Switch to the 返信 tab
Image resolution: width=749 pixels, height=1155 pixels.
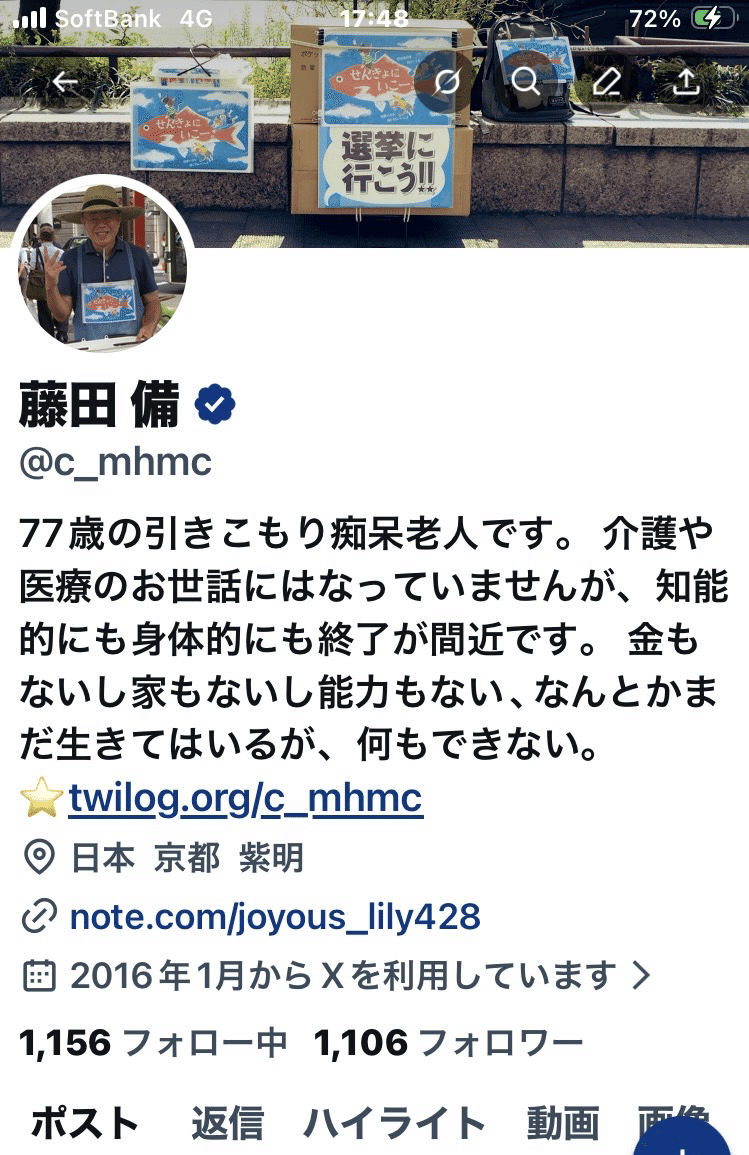[227, 1123]
